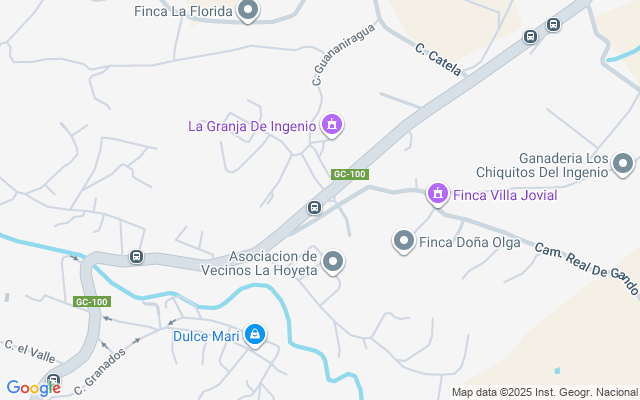Open Asociacion de Vecinos La Hoyeta marker
Viewport: 640px width, 400px height.
[334, 262]
